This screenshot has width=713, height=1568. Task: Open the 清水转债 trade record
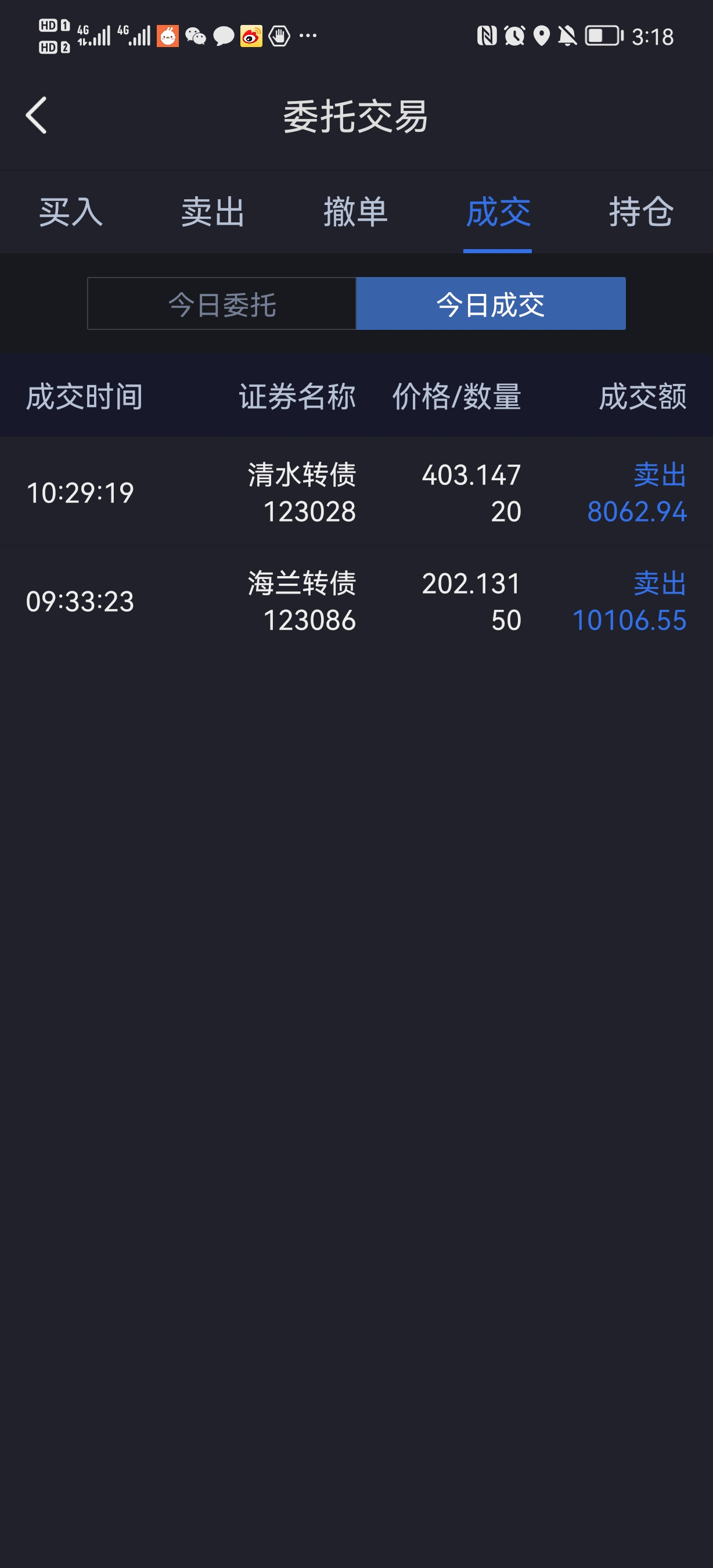coord(356,492)
